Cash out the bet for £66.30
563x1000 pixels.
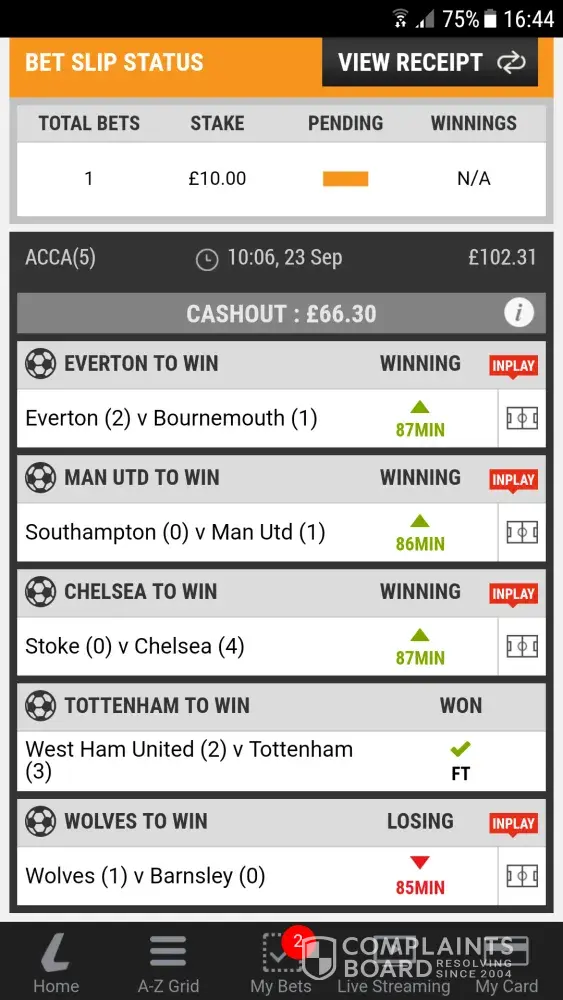(x=281, y=314)
